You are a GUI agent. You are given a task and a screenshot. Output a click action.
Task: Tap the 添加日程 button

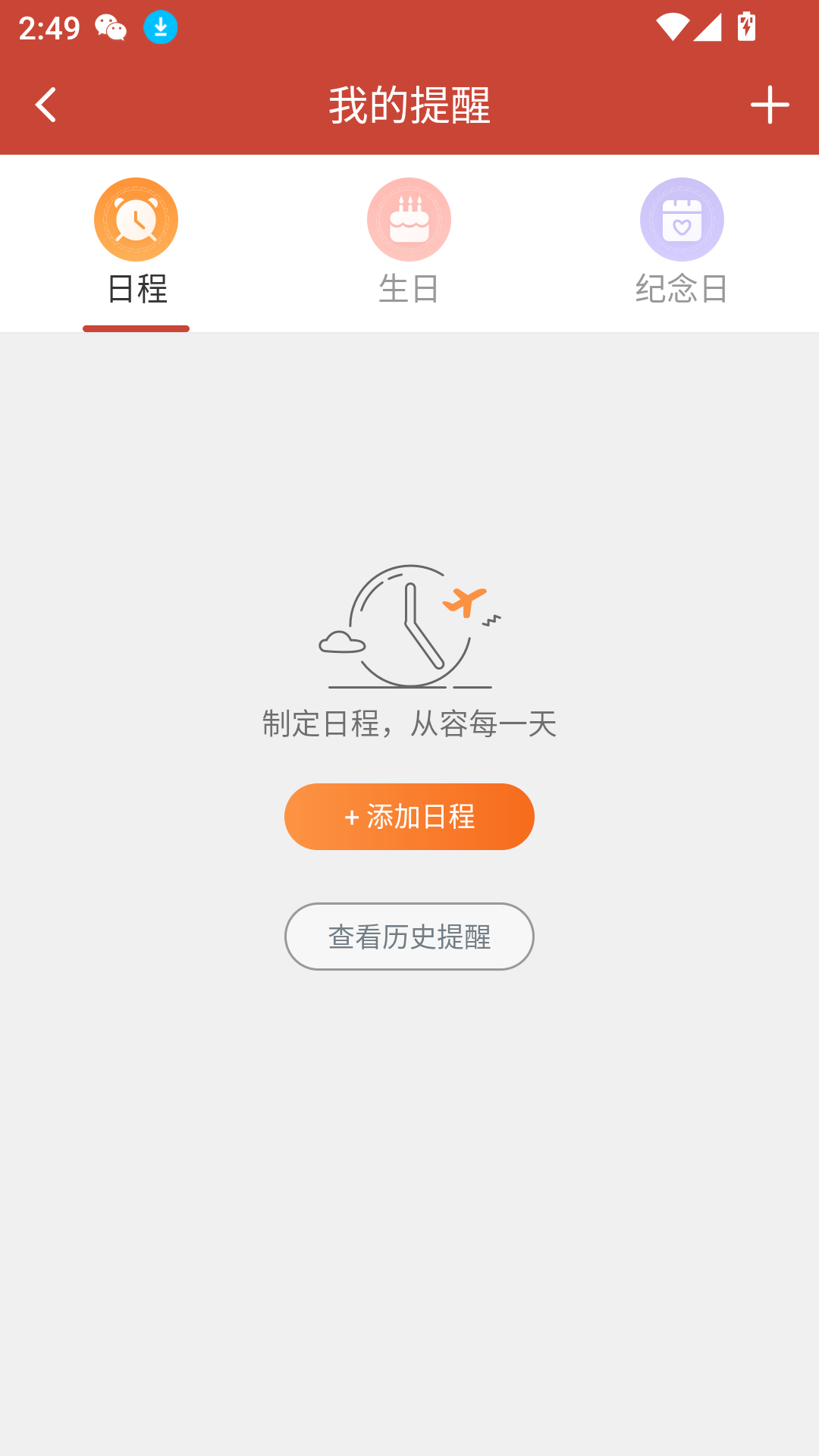point(409,817)
